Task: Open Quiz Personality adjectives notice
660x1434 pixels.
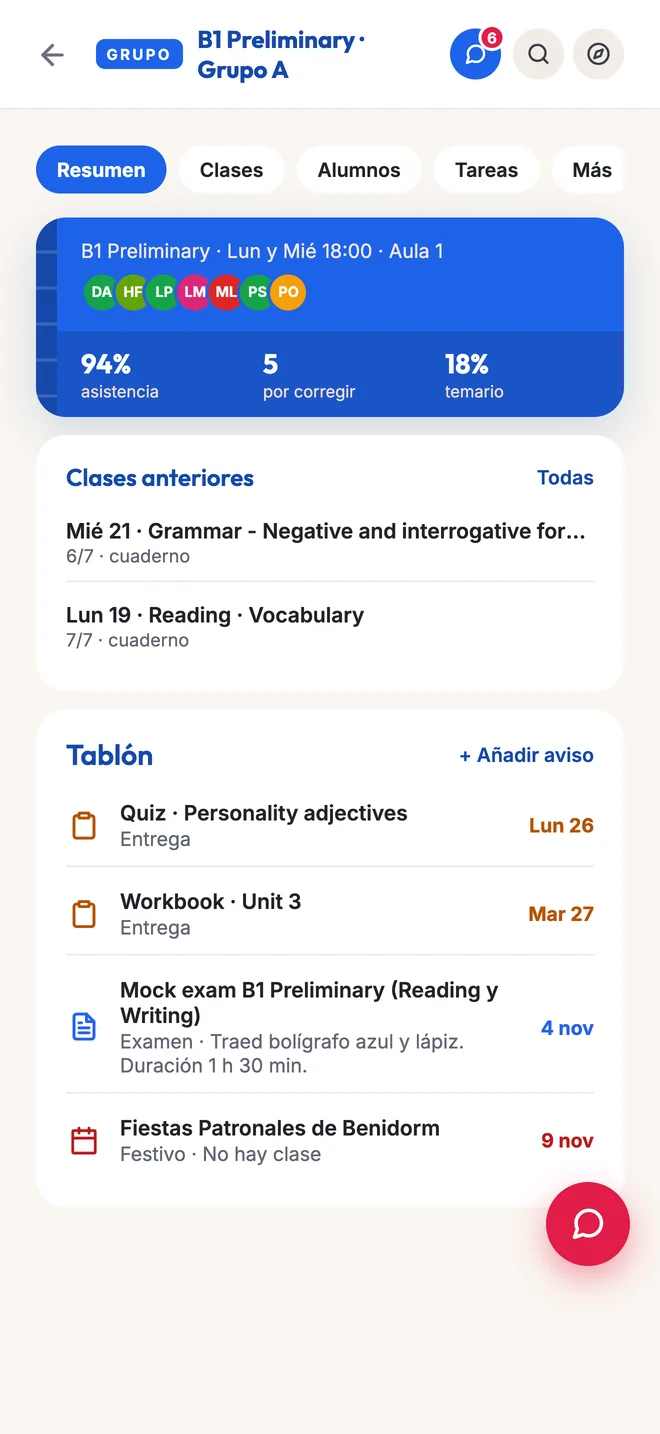Action: click(330, 825)
